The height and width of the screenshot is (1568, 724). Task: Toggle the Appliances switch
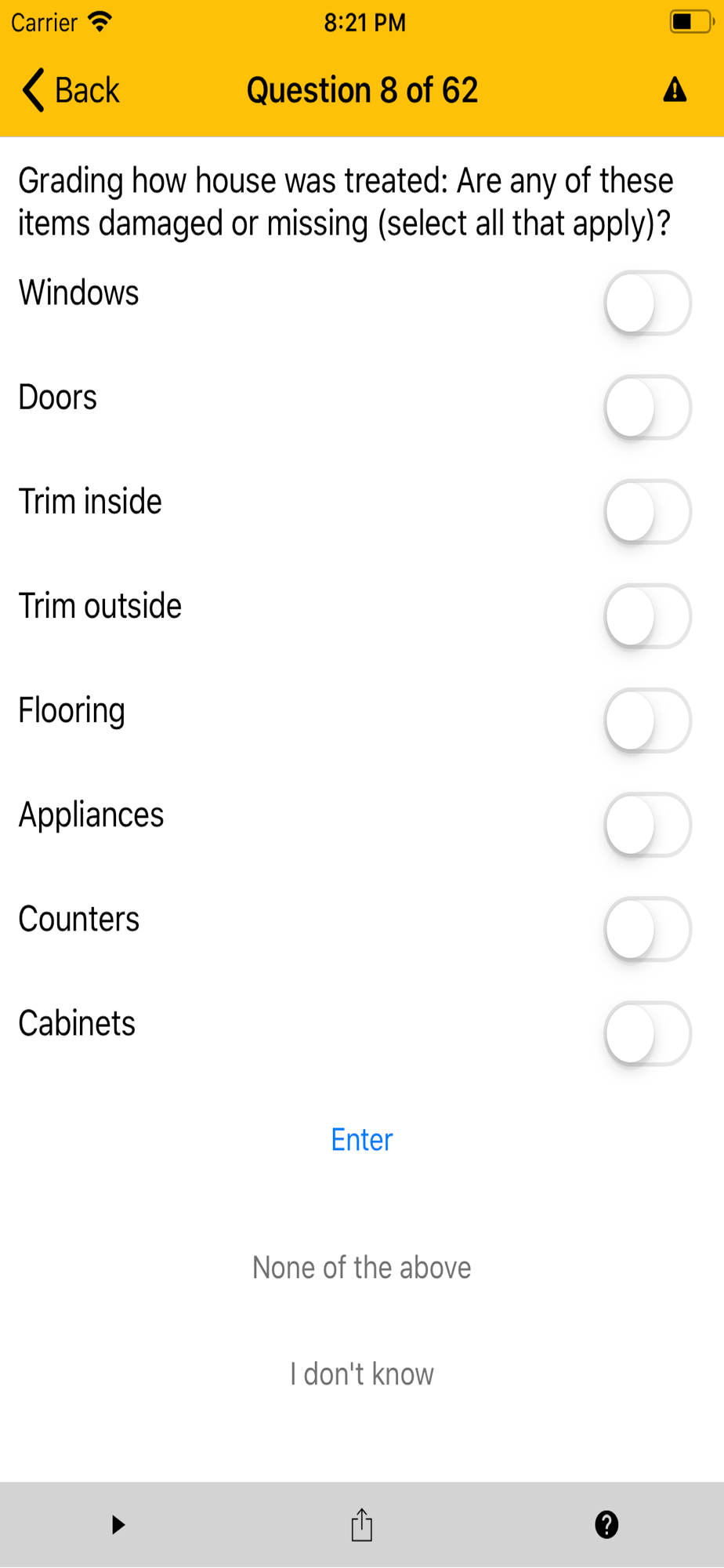point(647,825)
